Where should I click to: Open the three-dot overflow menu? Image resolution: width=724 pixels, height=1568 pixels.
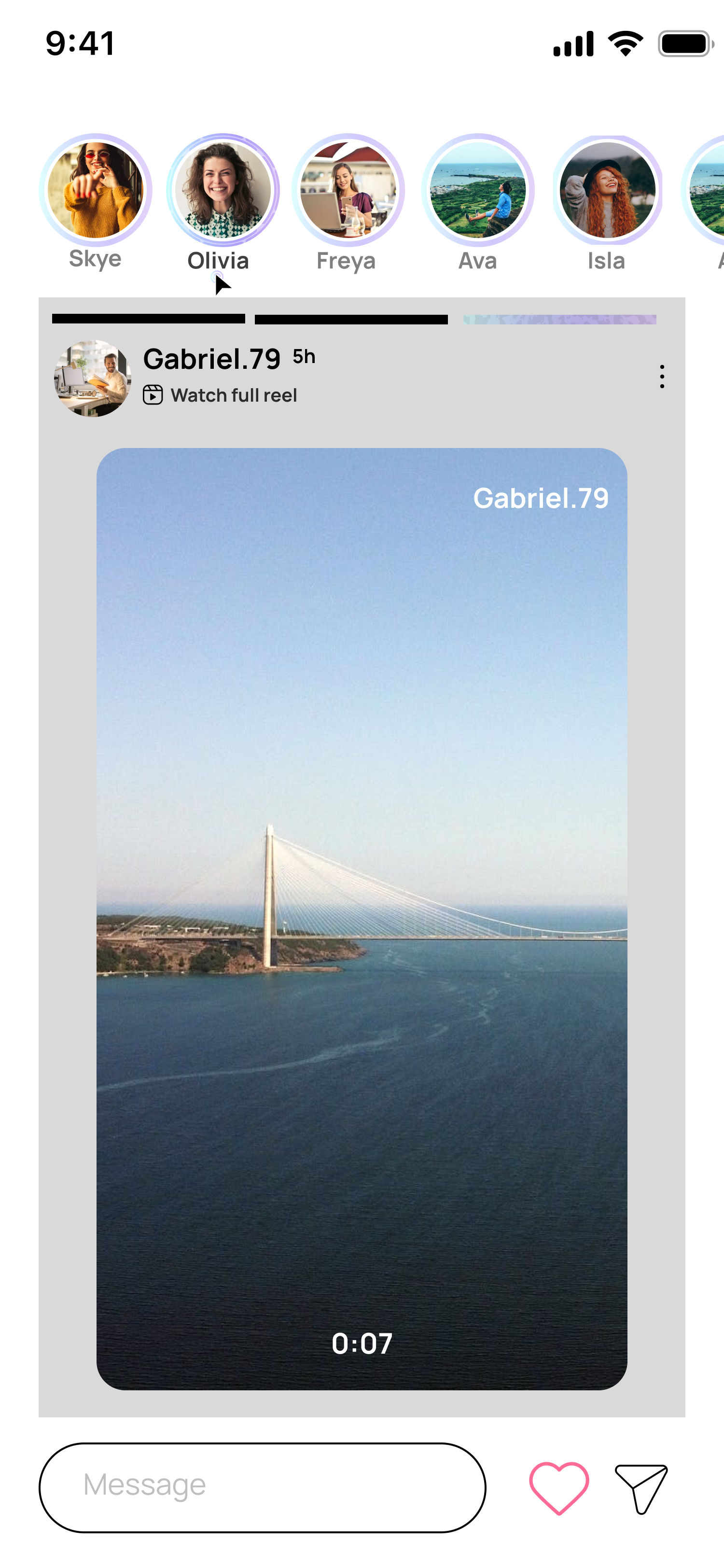(661, 377)
